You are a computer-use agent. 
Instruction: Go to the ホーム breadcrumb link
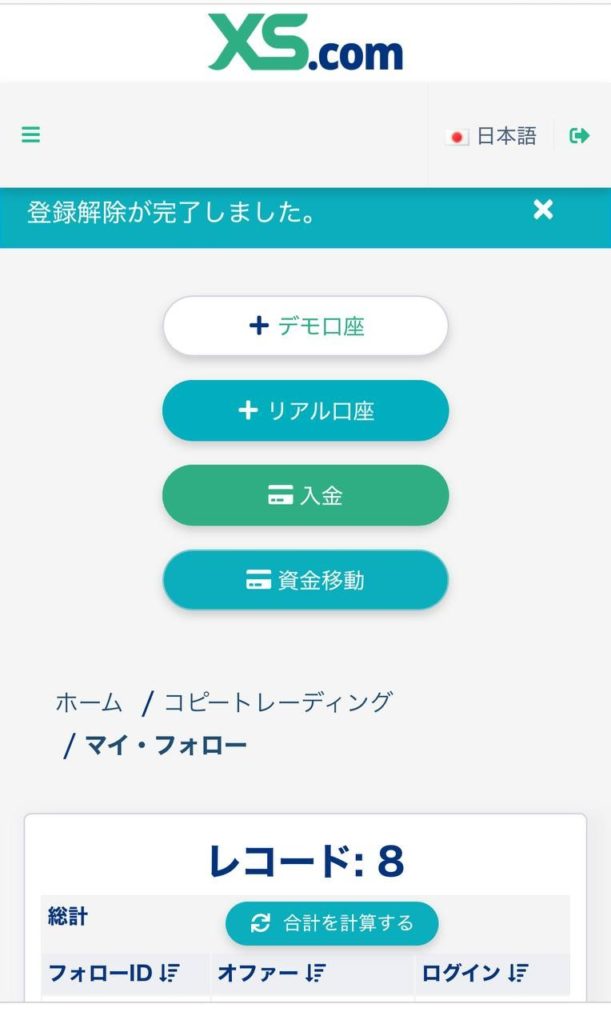point(88,702)
